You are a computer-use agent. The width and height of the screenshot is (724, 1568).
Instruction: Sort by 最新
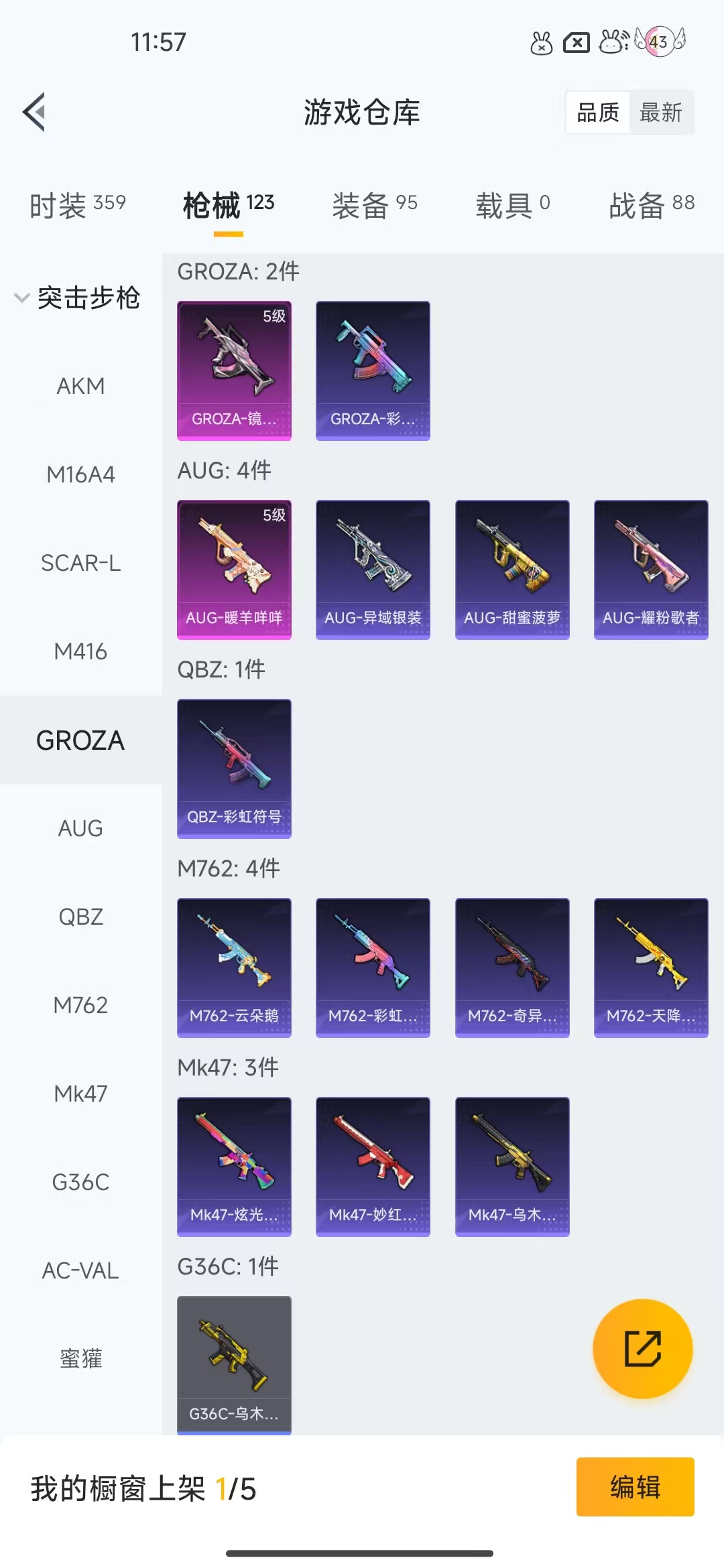[x=661, y=112]
